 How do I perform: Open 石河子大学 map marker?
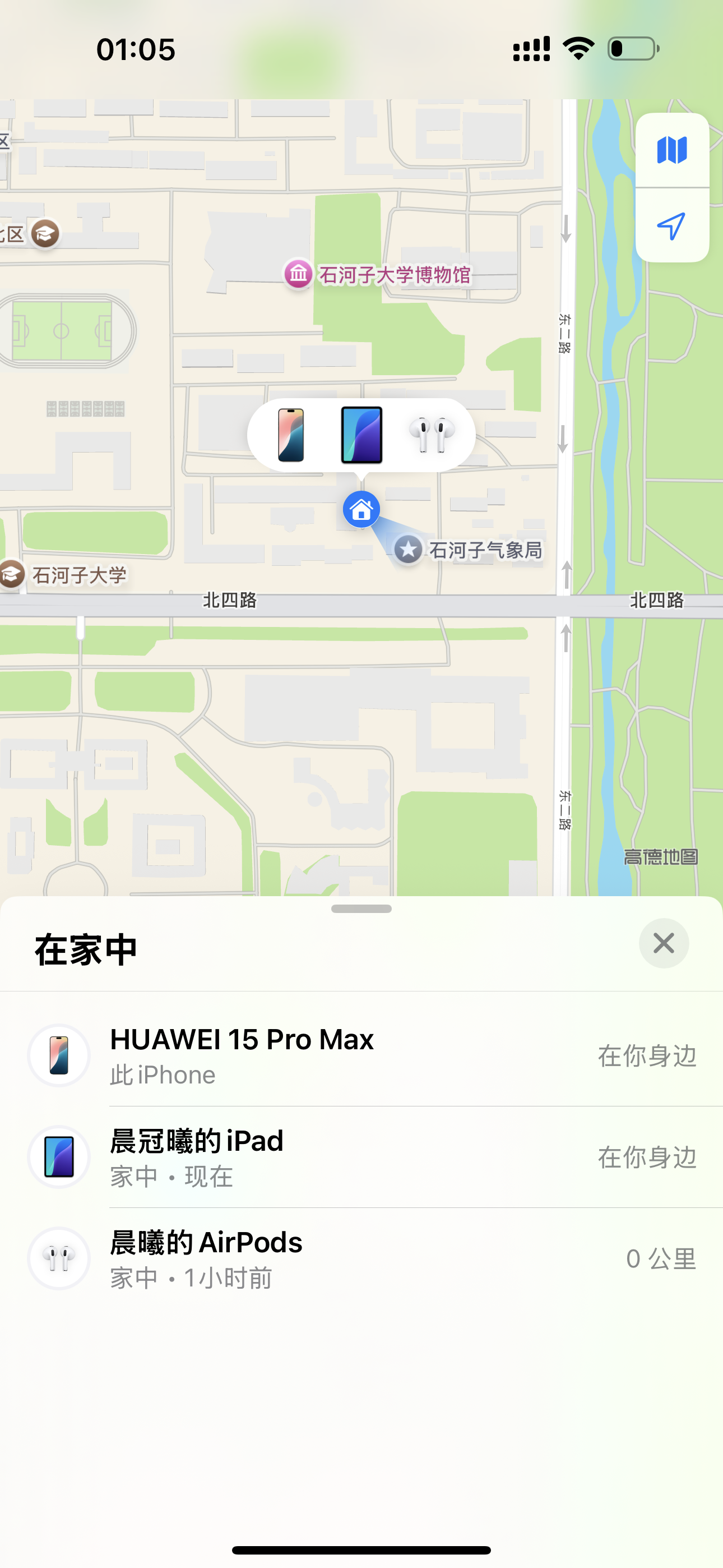point(12,574)
